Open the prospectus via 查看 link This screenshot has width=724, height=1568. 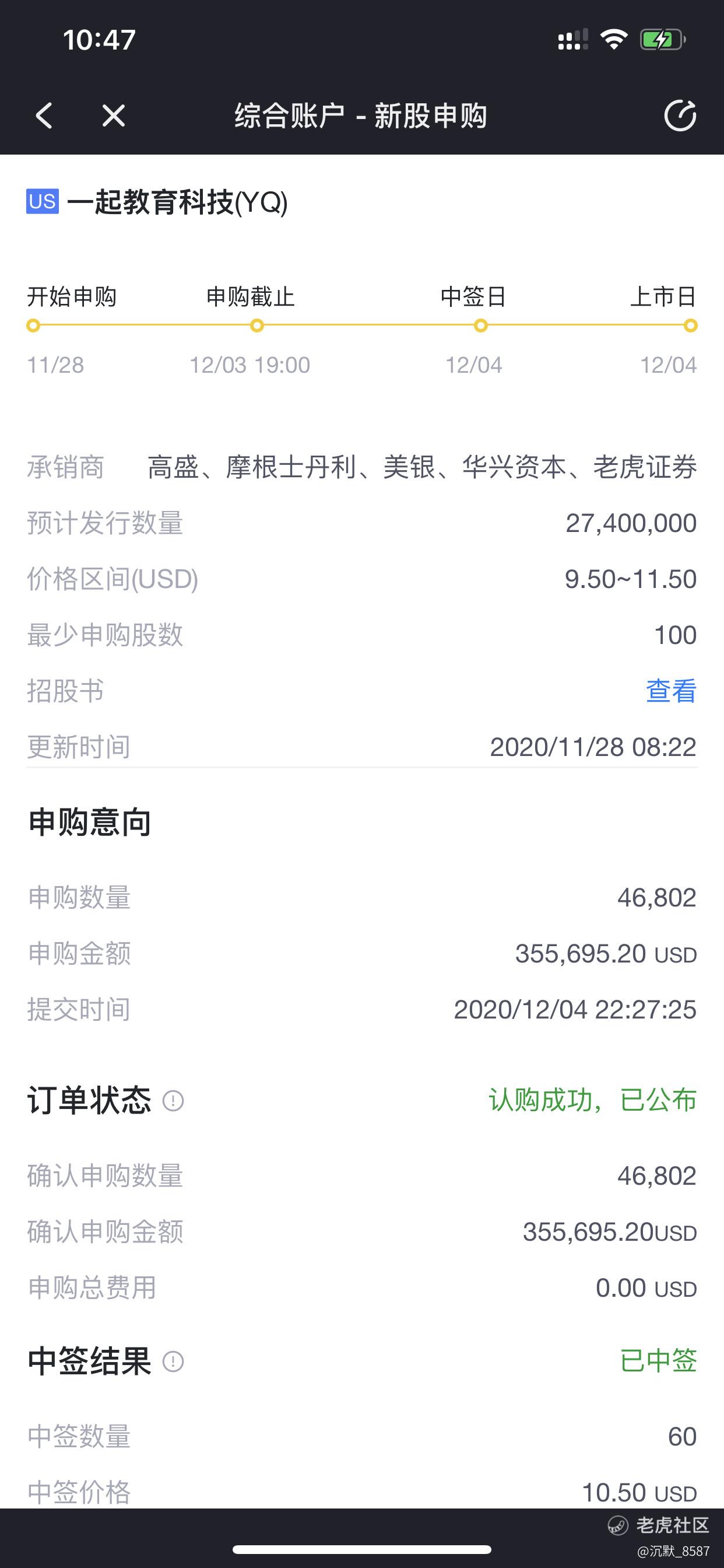pos(671,691)
